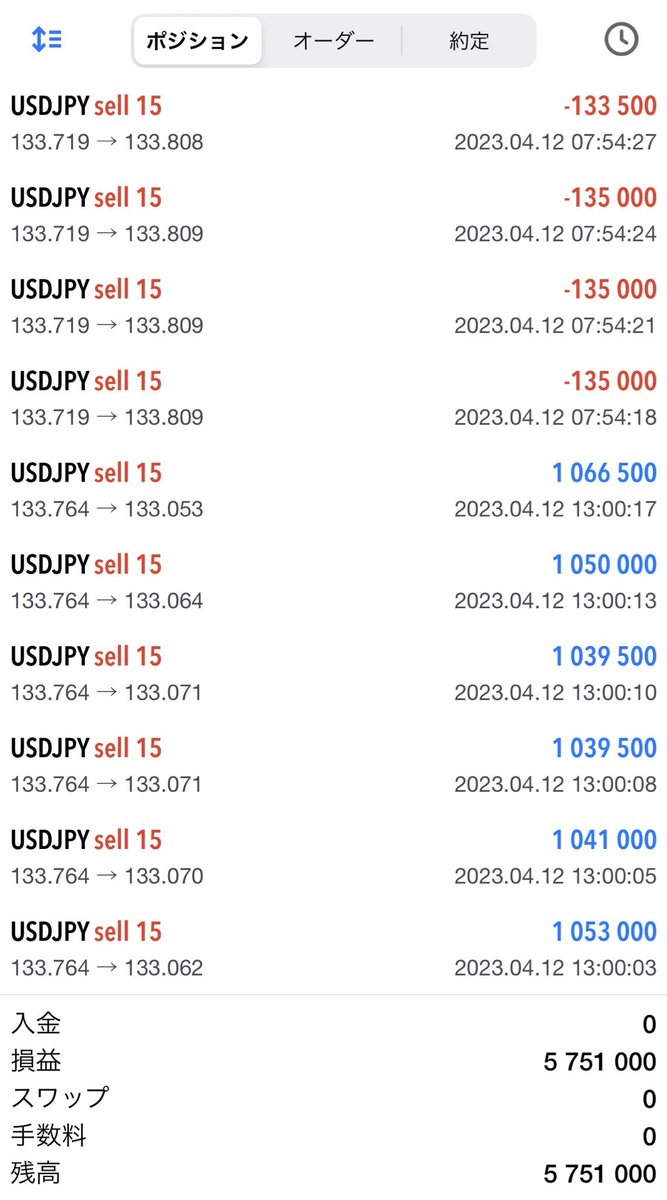Open the USDJPY trade with profit 1 053 000
667x1200 pixels.
(x=333, y=950)
